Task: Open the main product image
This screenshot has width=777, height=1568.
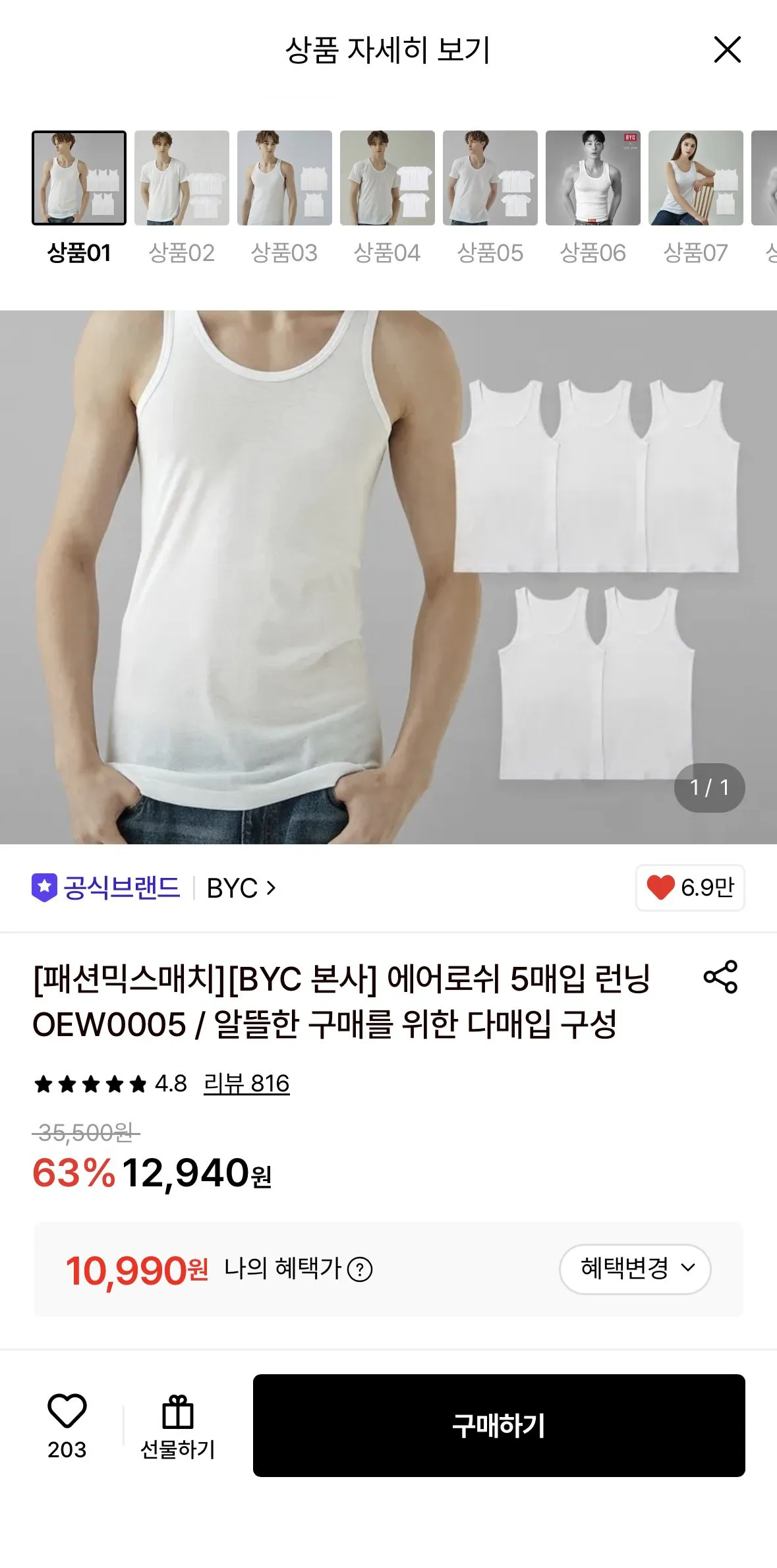Action: 388,577
